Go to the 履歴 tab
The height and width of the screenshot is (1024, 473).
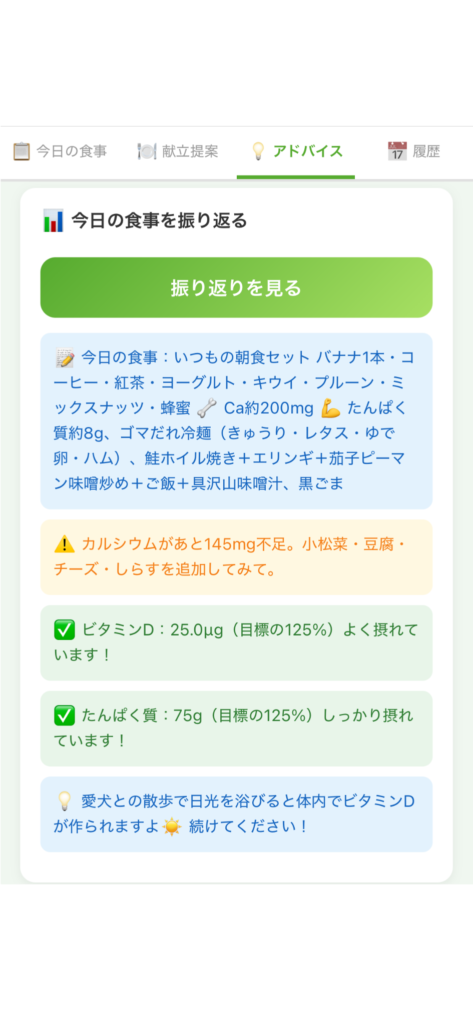click(414, 152)
